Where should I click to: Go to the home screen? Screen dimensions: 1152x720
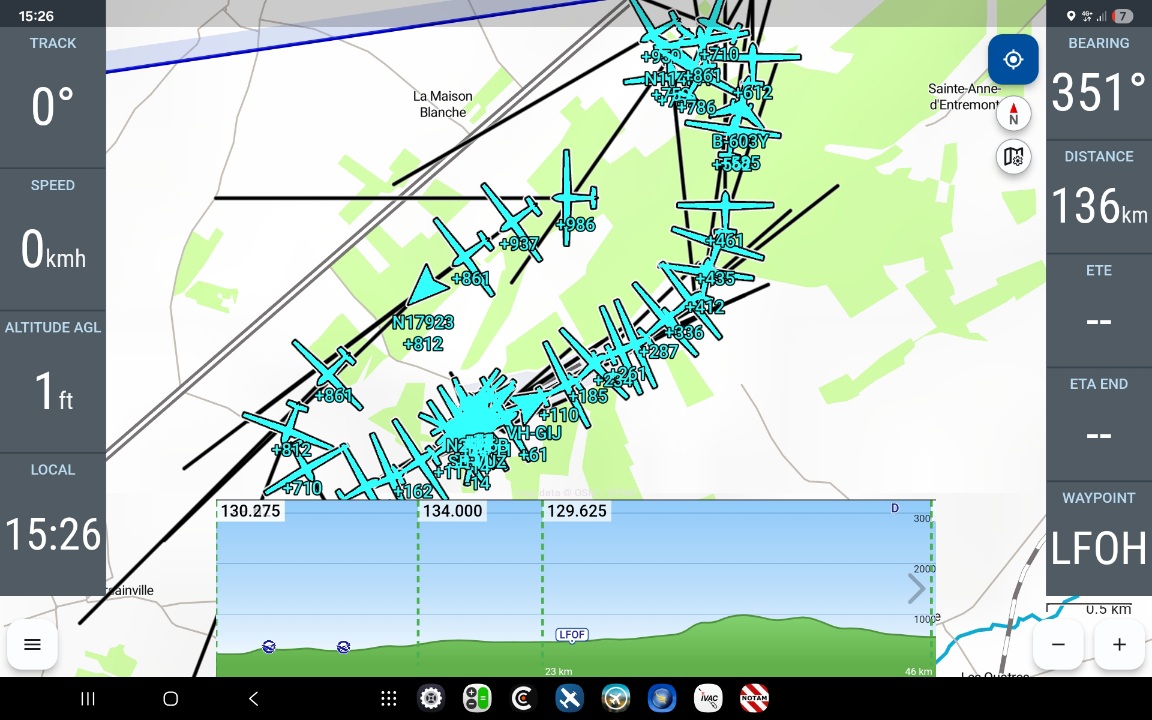tap(170, 699)
